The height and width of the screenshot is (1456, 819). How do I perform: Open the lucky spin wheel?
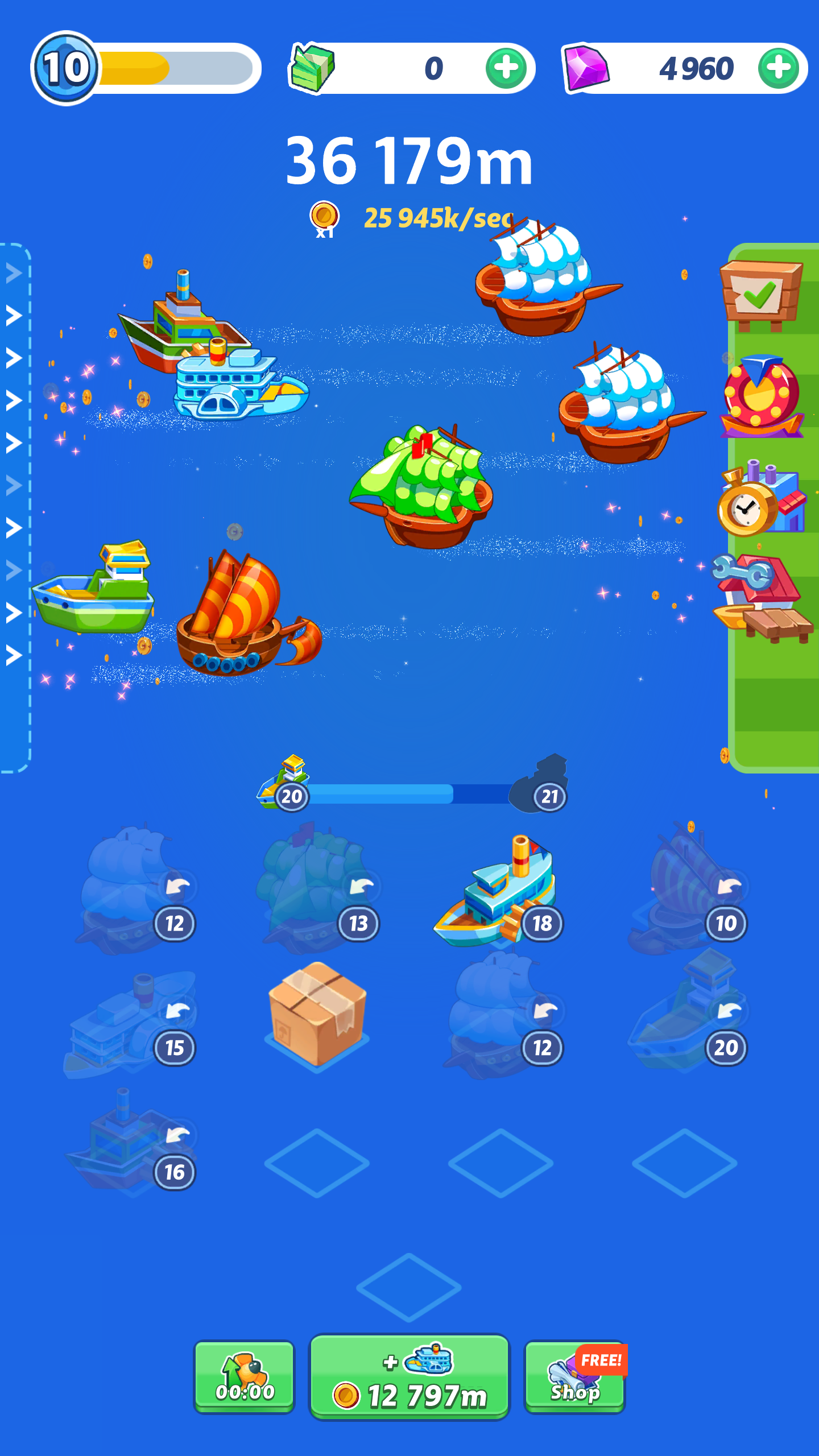[x=761, y=396]
